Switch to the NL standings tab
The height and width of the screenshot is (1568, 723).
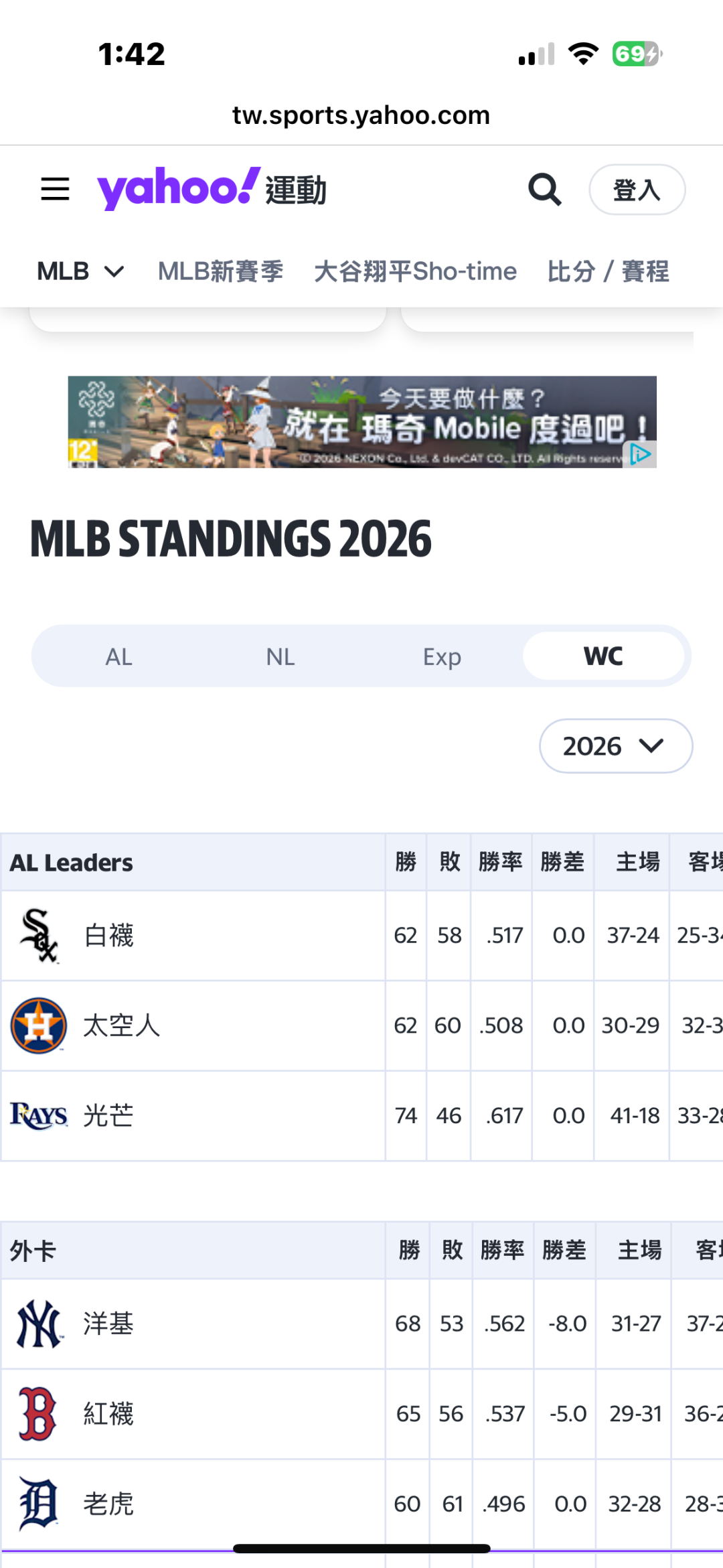coord(280,656)
